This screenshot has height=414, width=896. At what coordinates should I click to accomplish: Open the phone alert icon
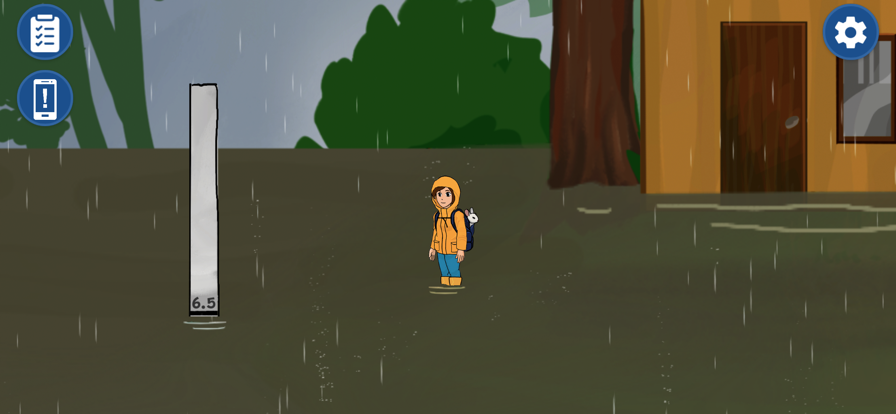point(45,98)
